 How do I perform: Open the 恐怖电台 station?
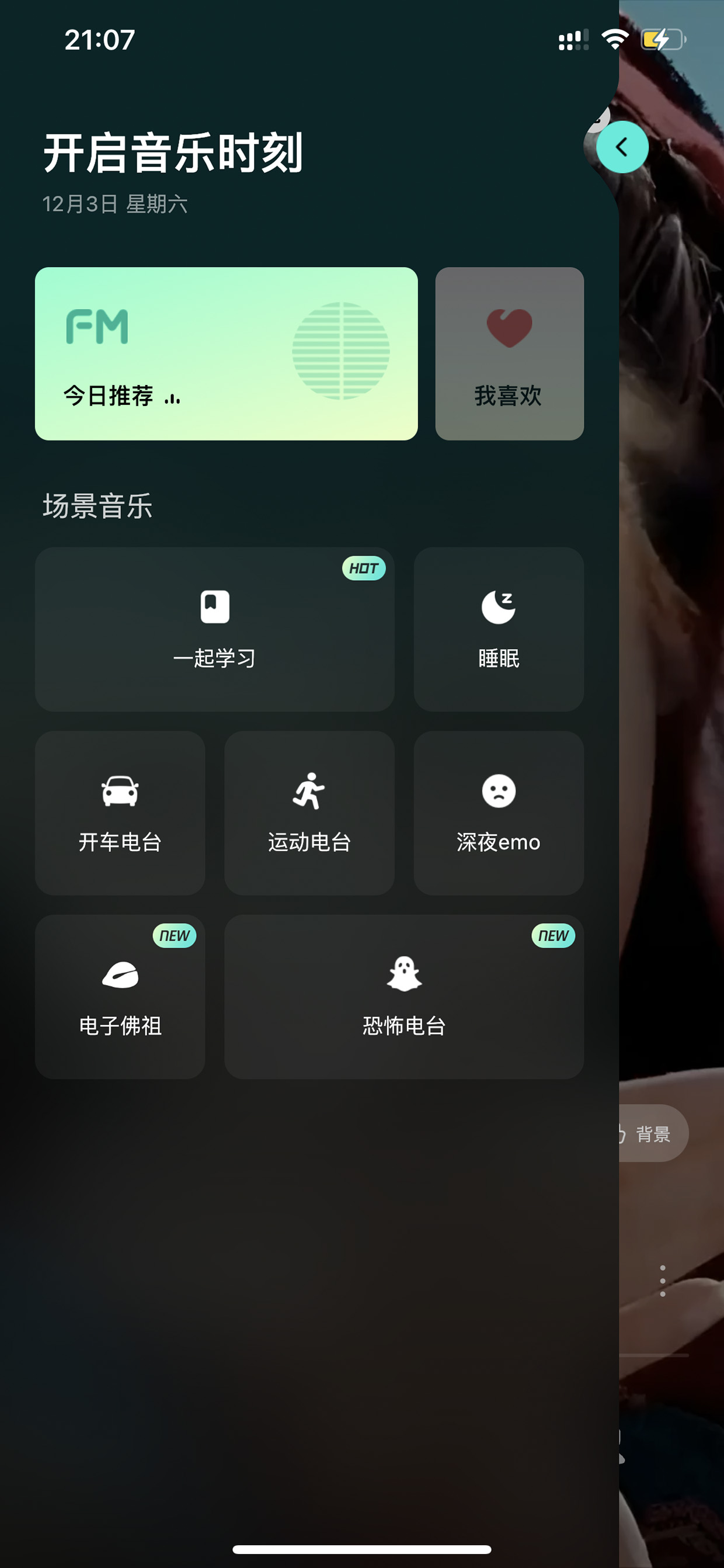pos(404,997)
